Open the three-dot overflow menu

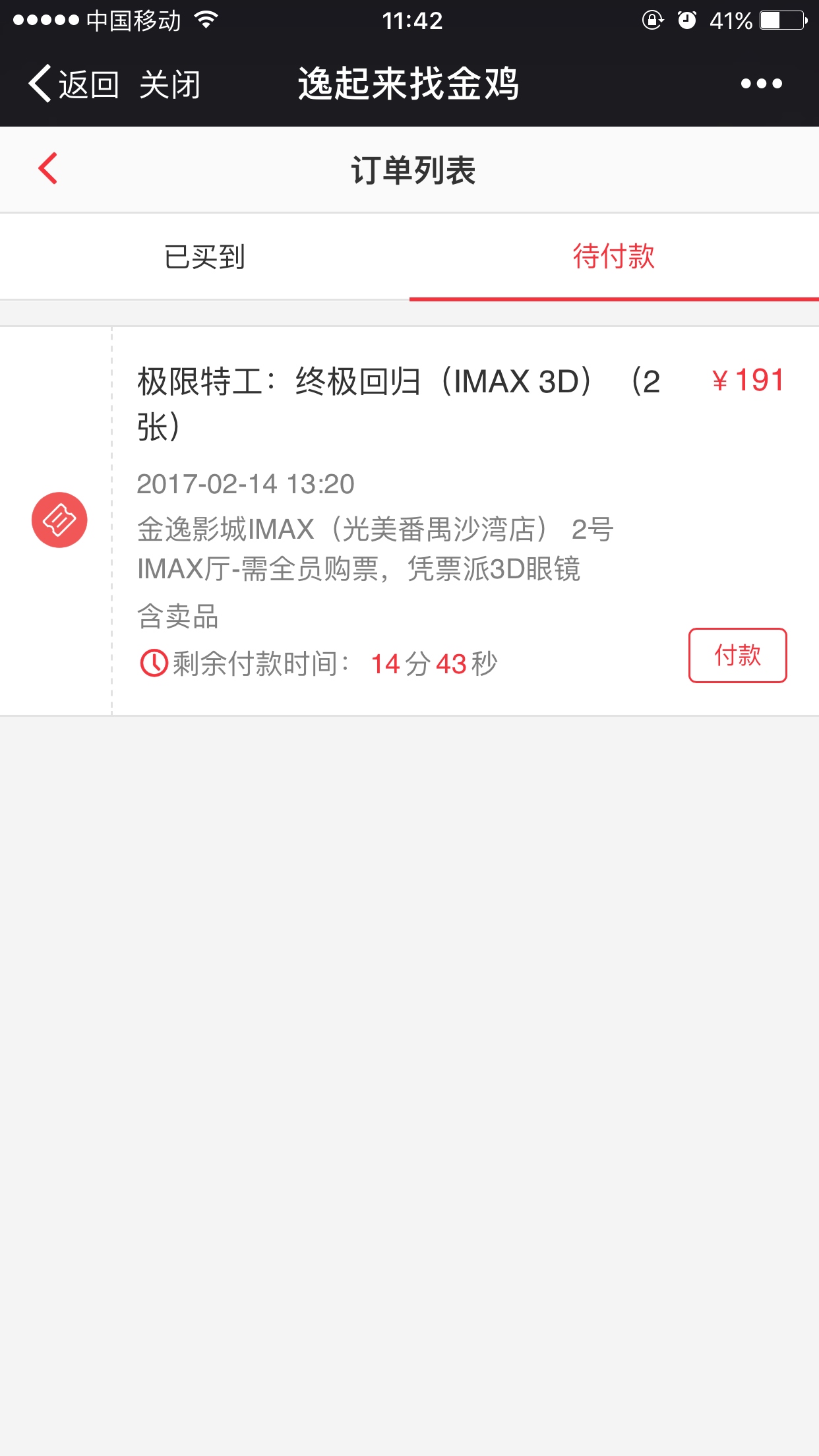pyautogui.click(x=761, y=84)
